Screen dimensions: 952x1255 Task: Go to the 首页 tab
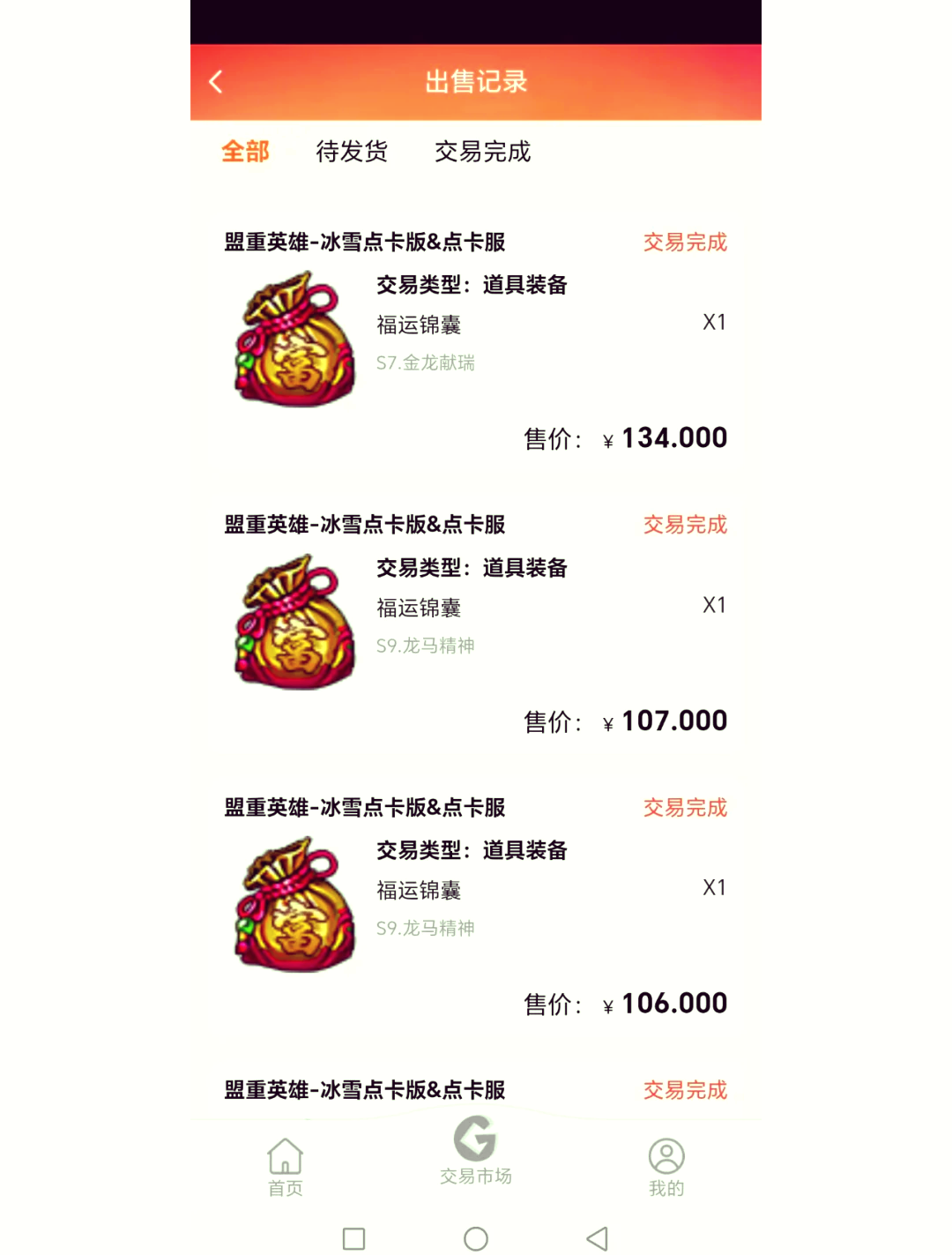tap(286, 1167)
